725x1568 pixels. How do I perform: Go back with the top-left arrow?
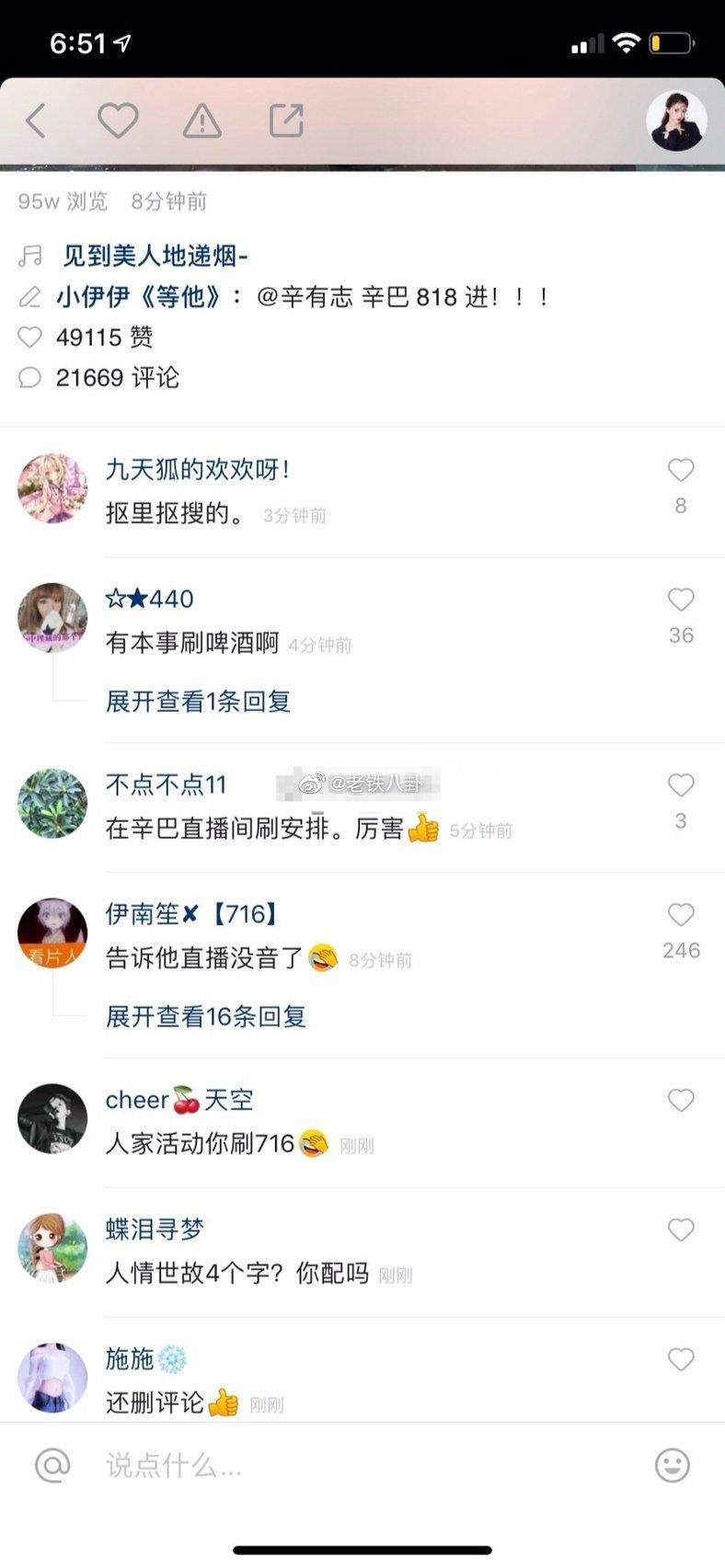pyautogui.click(x=36, y=120)
